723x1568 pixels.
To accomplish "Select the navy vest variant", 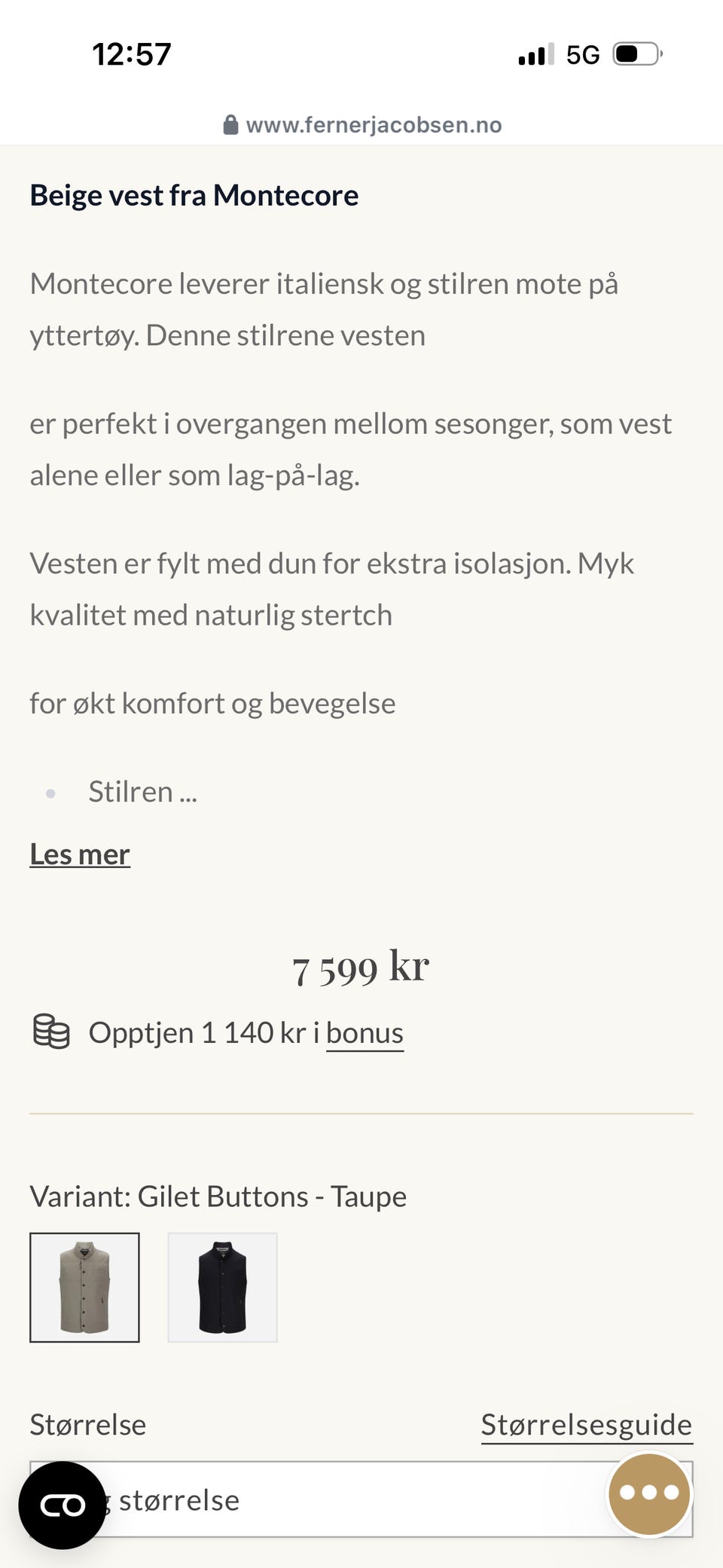I will point(222,1287).
